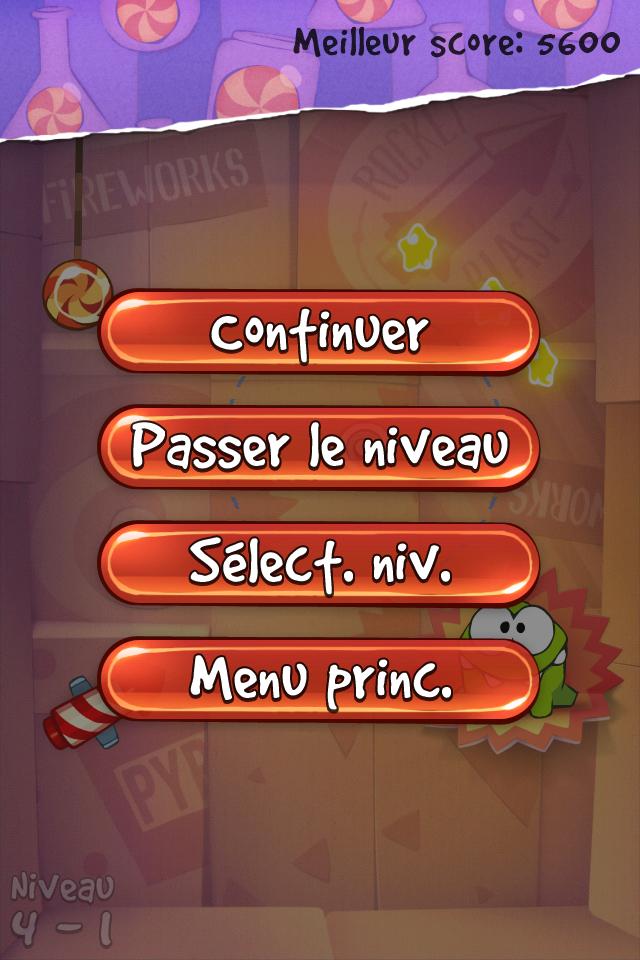Screen dimensions: 640x960
Task: Open level selection via Sélect. niv.
Action: tap(319, 563)
